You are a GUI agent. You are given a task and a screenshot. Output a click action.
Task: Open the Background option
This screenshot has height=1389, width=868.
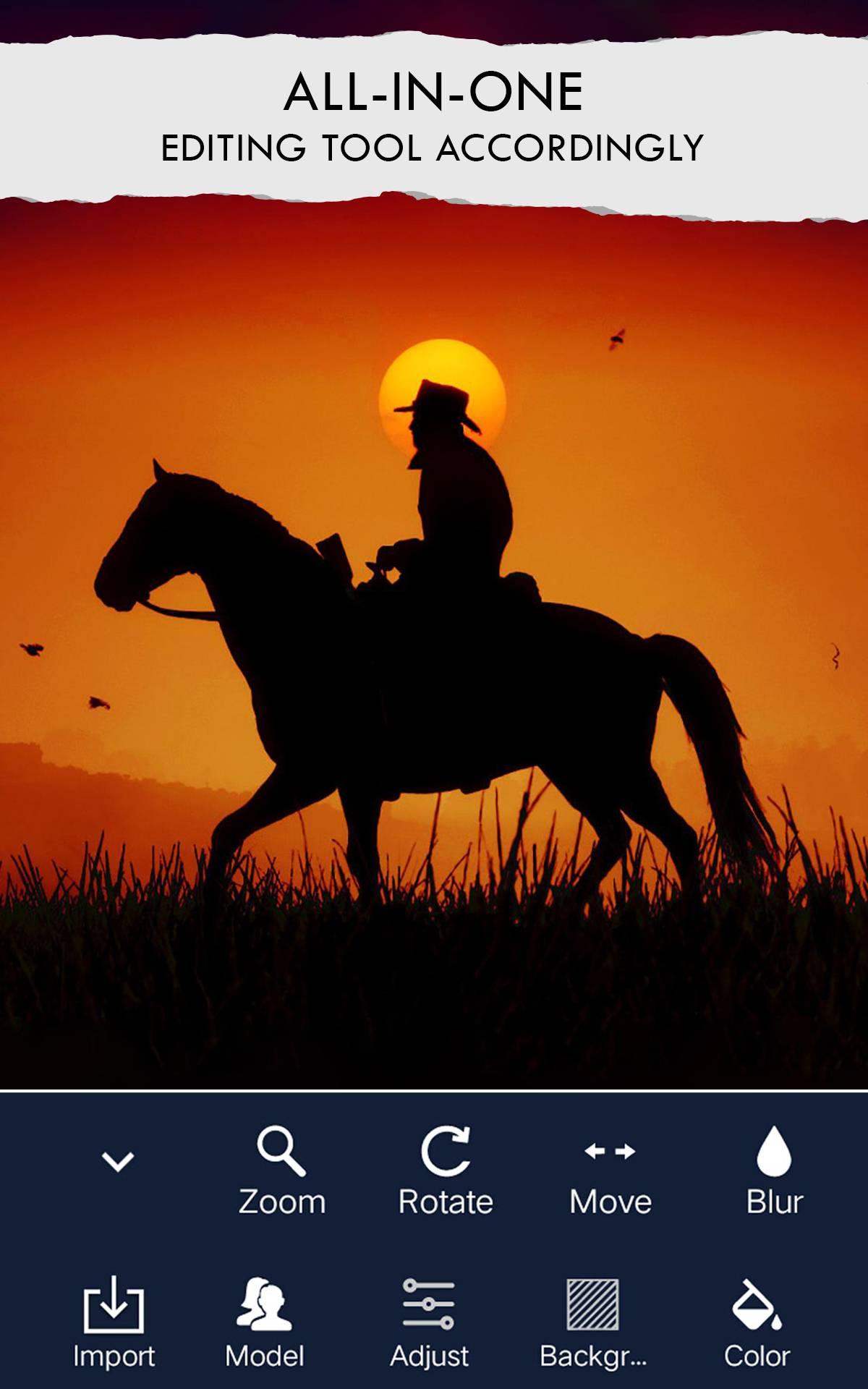coord(593,1325)
